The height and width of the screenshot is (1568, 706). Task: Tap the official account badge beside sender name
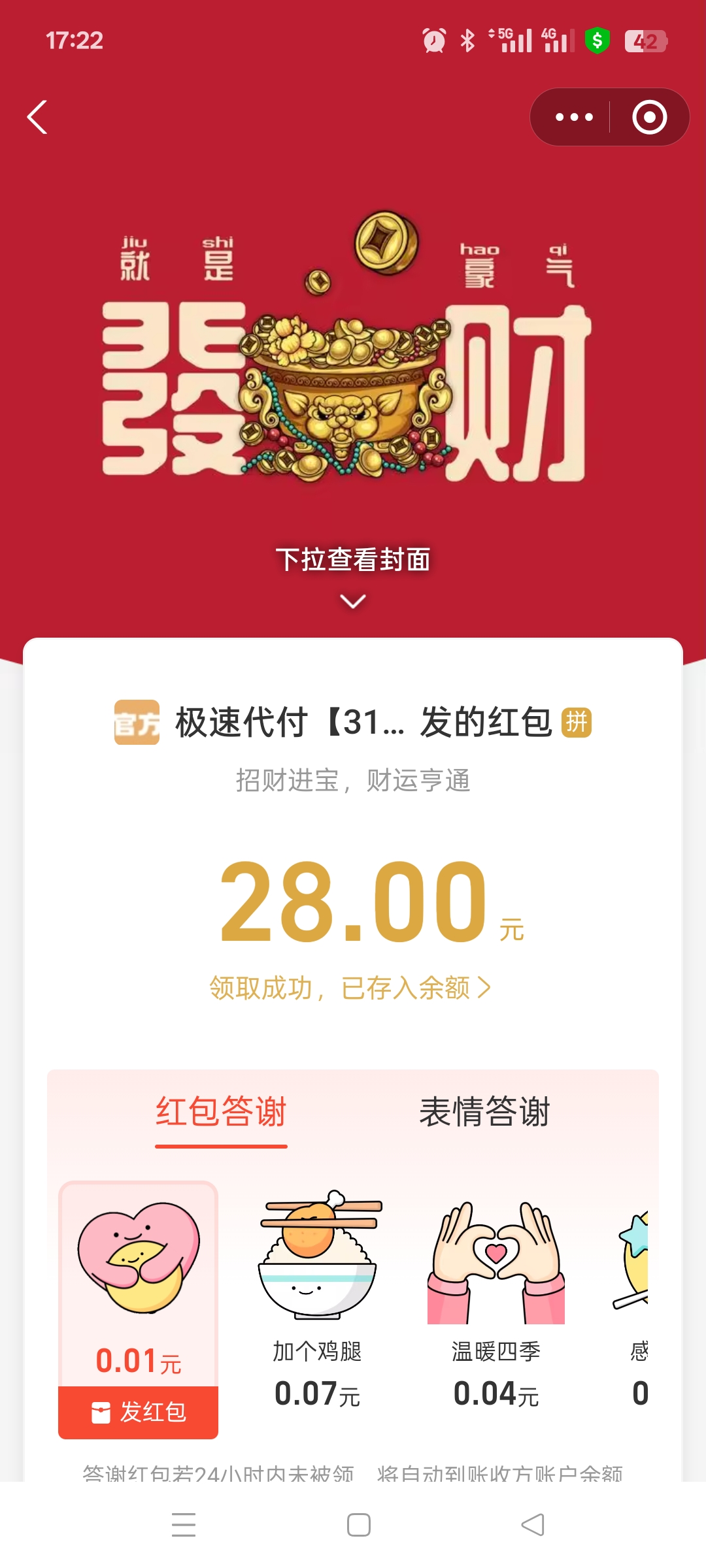click(x=136, y=722)
